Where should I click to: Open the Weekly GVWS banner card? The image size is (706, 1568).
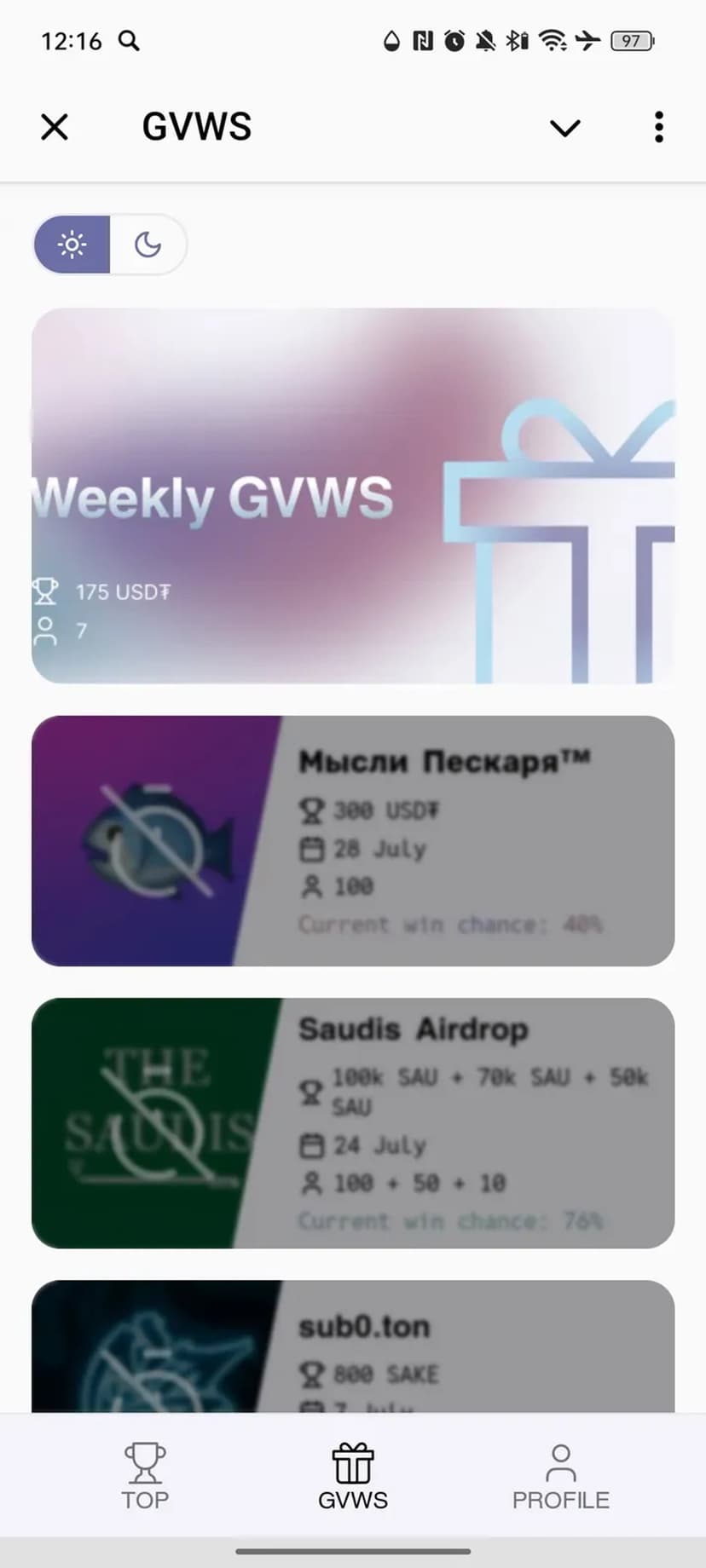click(x=353, y=495)
